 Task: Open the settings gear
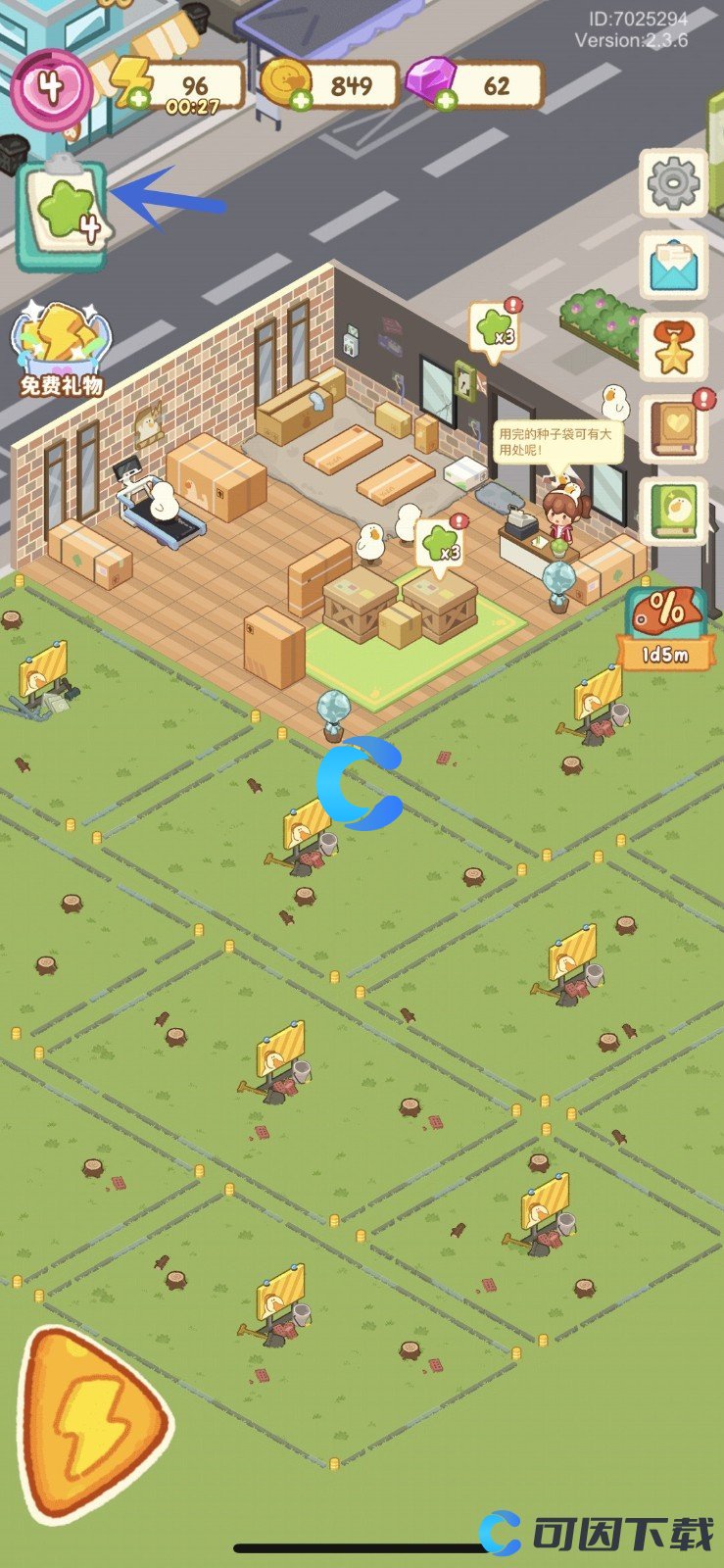click(x=673, y=183)
